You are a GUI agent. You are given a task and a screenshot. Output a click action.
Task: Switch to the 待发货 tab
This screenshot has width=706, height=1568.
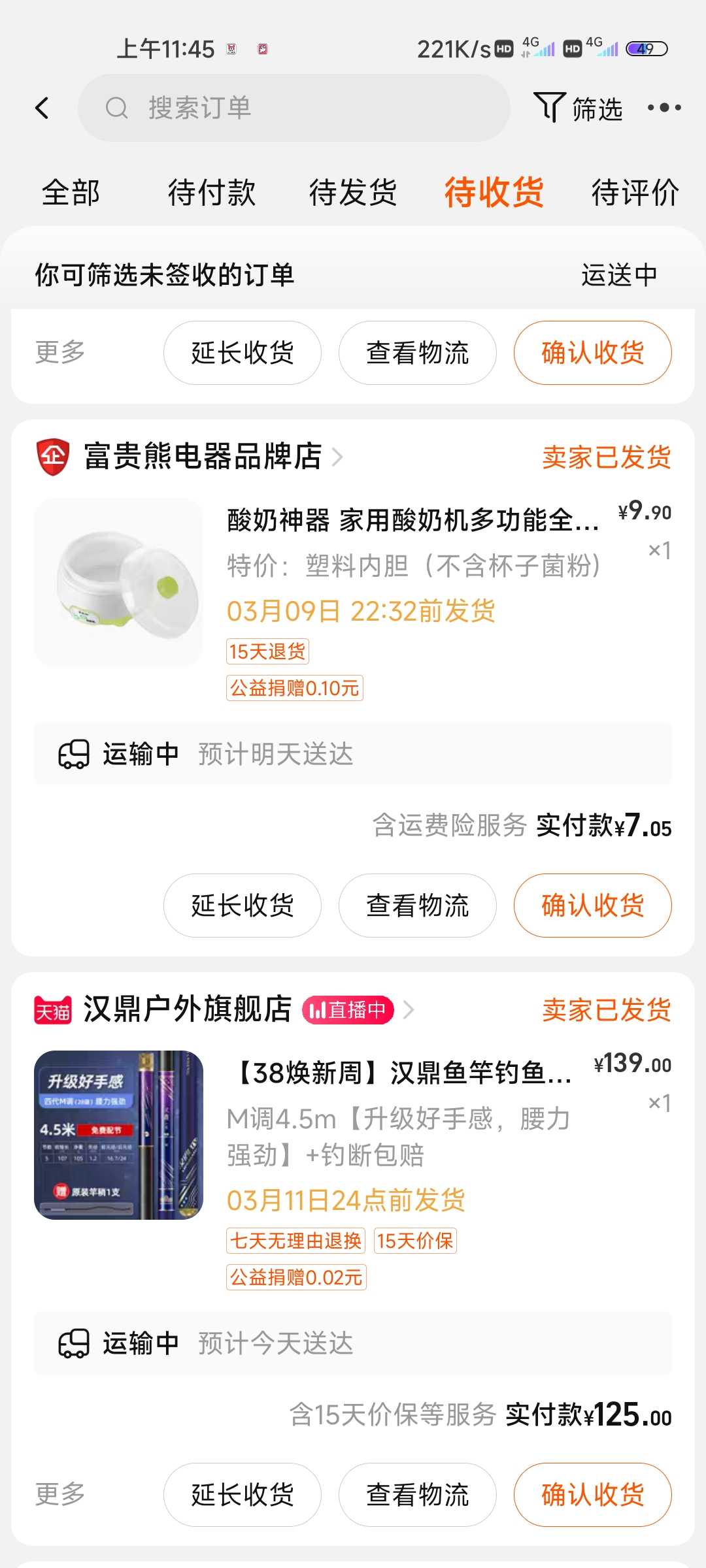(x=353, y=193)
